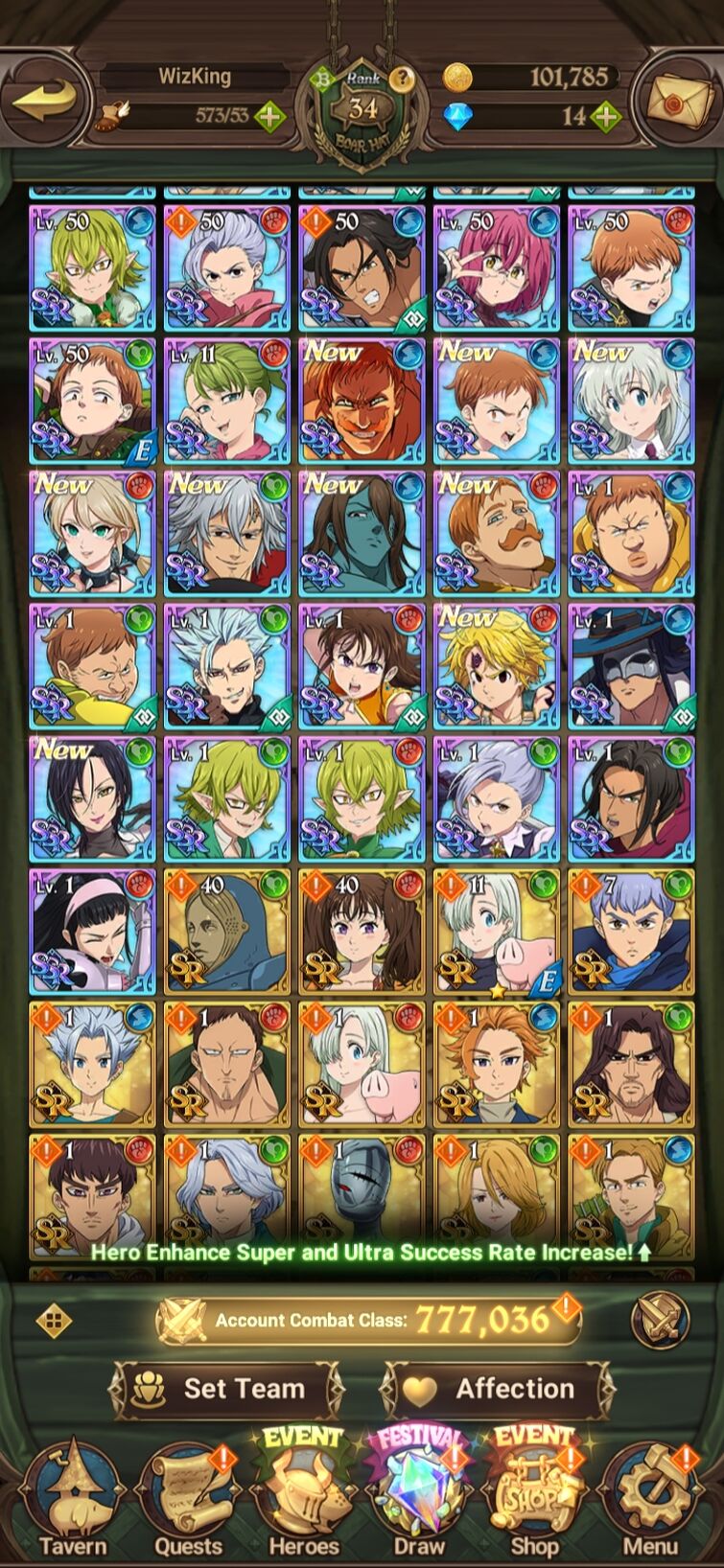Select the SR armored helmet hero card
Viewport: 724px width, 1568px height.
tap(362, 1196)
